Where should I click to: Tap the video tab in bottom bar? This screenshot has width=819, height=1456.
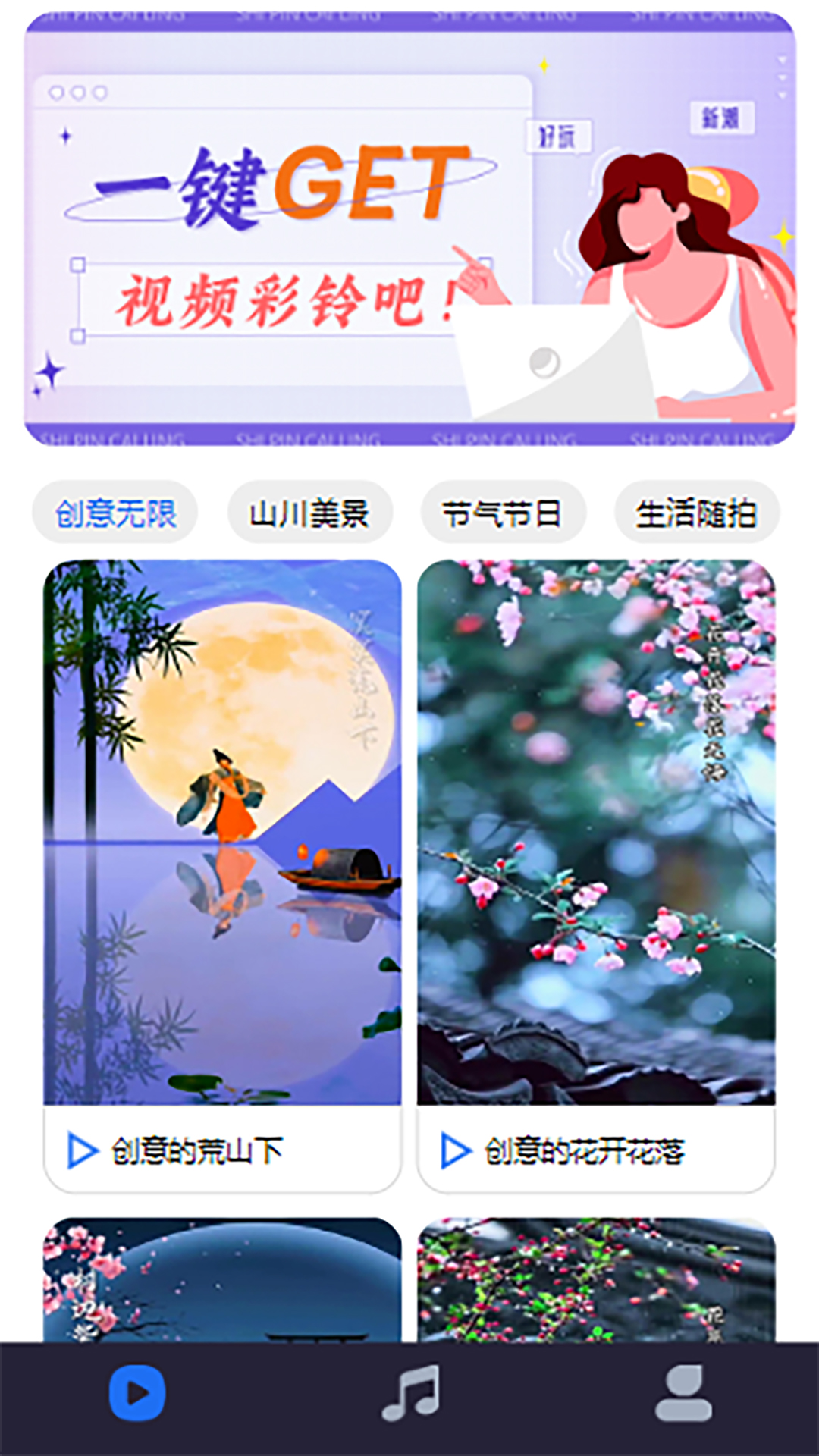click(x=137, y=1393)
